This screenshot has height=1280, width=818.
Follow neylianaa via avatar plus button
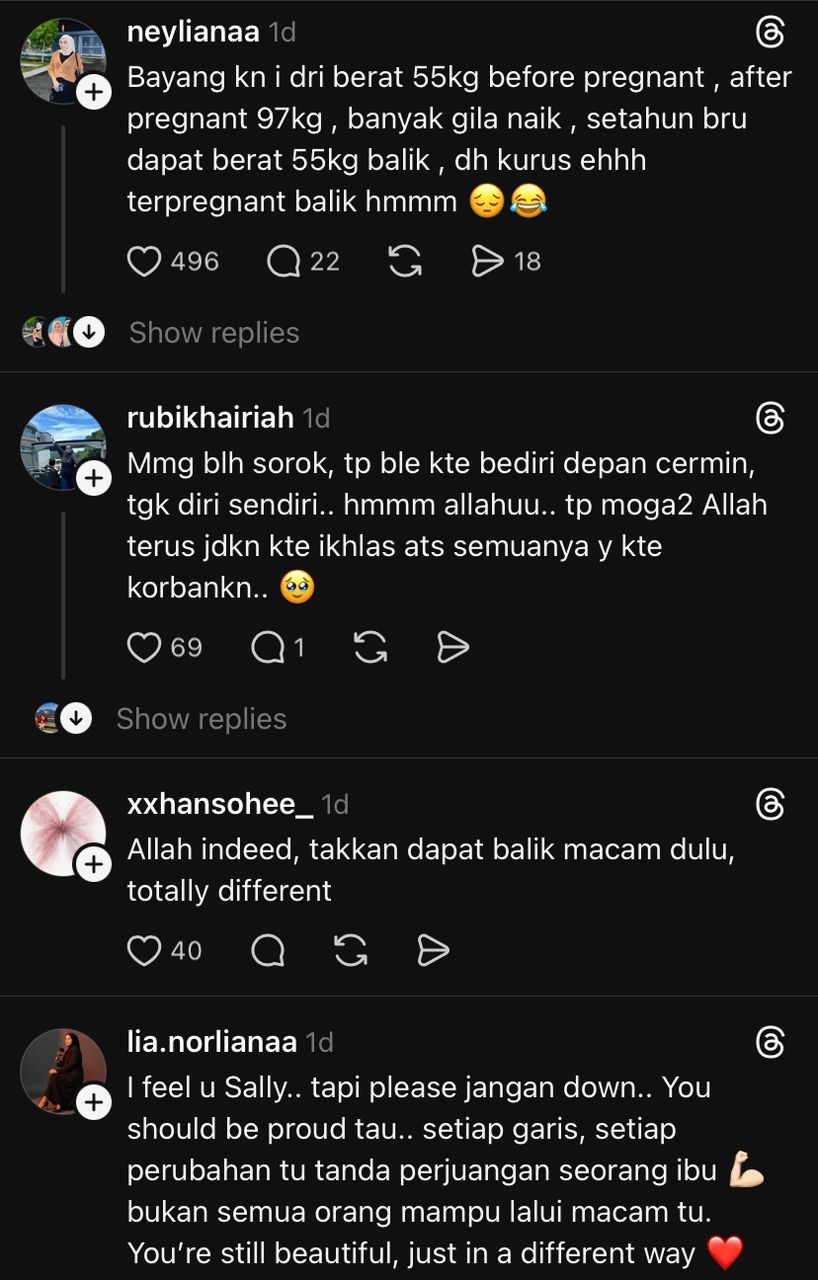94,93
